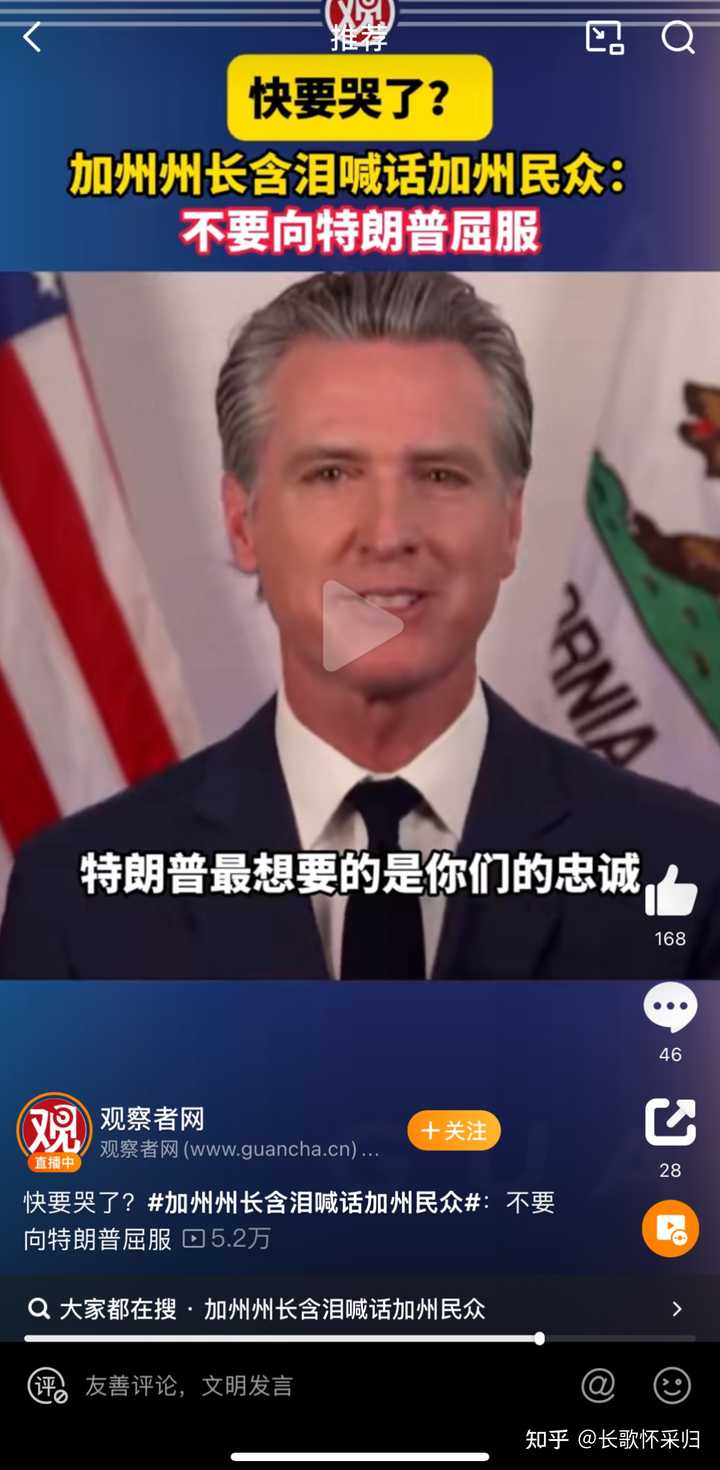Mention someone with the @ icon
Screen dimensions: 720x1470
[598, 1386]
